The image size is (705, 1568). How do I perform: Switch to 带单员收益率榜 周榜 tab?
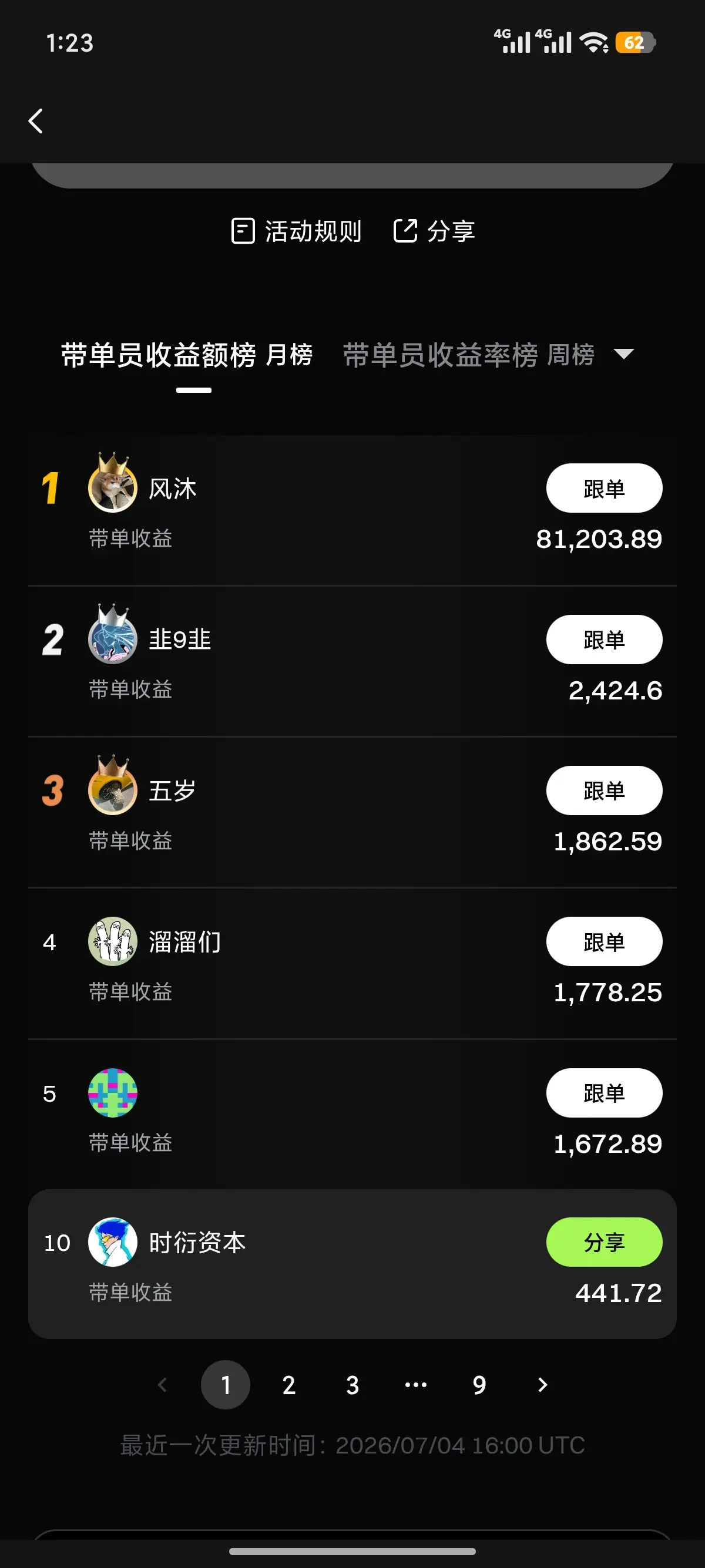[469, 354]
